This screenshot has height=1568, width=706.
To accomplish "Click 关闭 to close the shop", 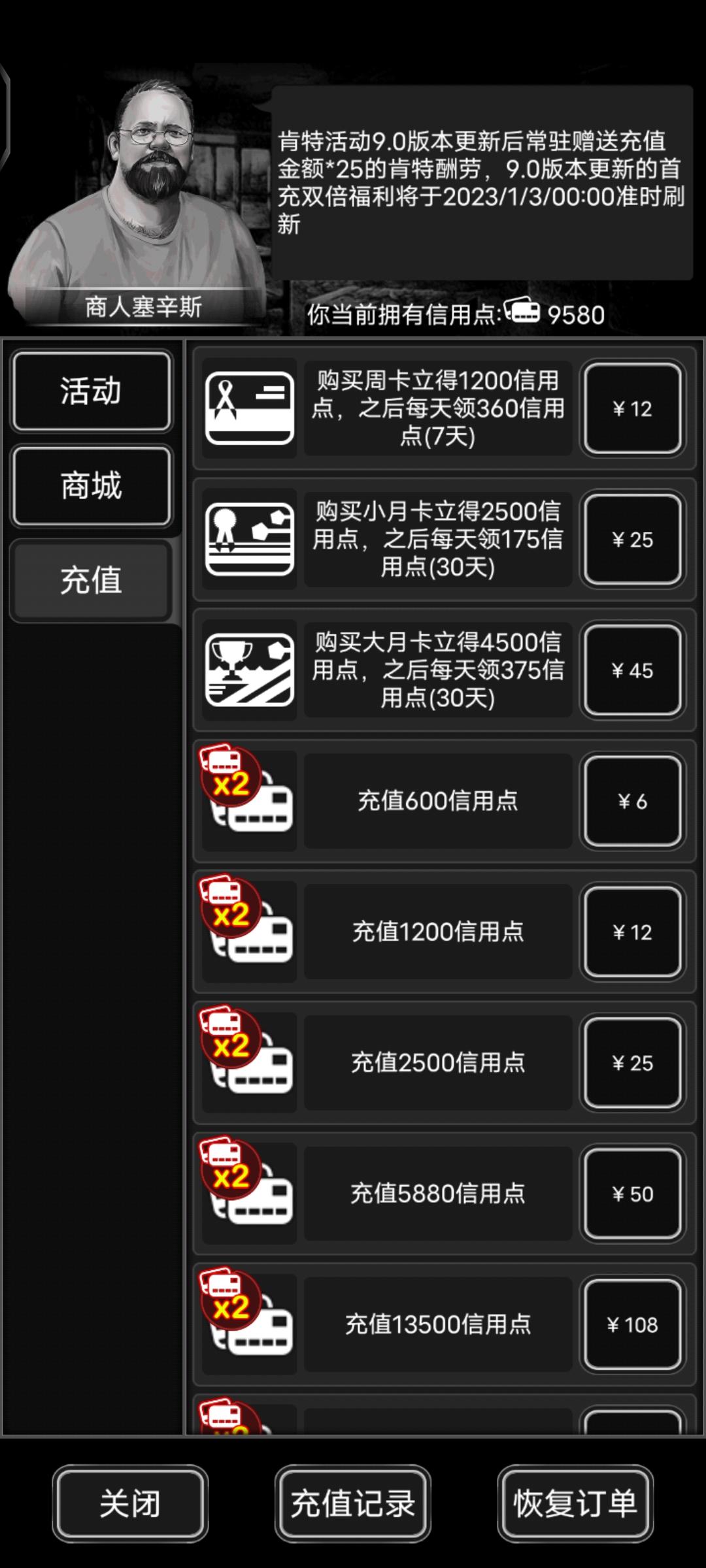I will pos(129,1503).
